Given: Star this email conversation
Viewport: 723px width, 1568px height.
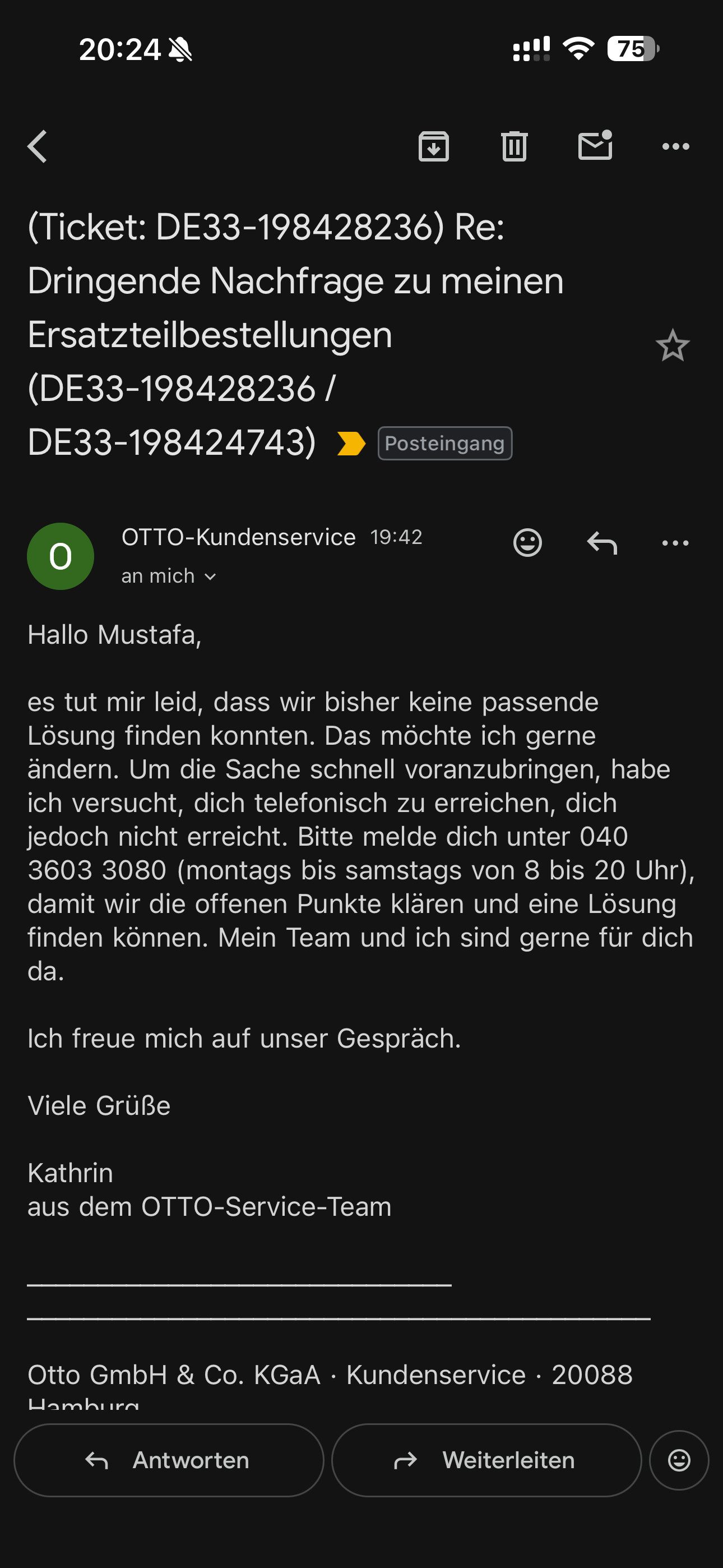Looking at the screenshot, I should (x=673, y=346).
